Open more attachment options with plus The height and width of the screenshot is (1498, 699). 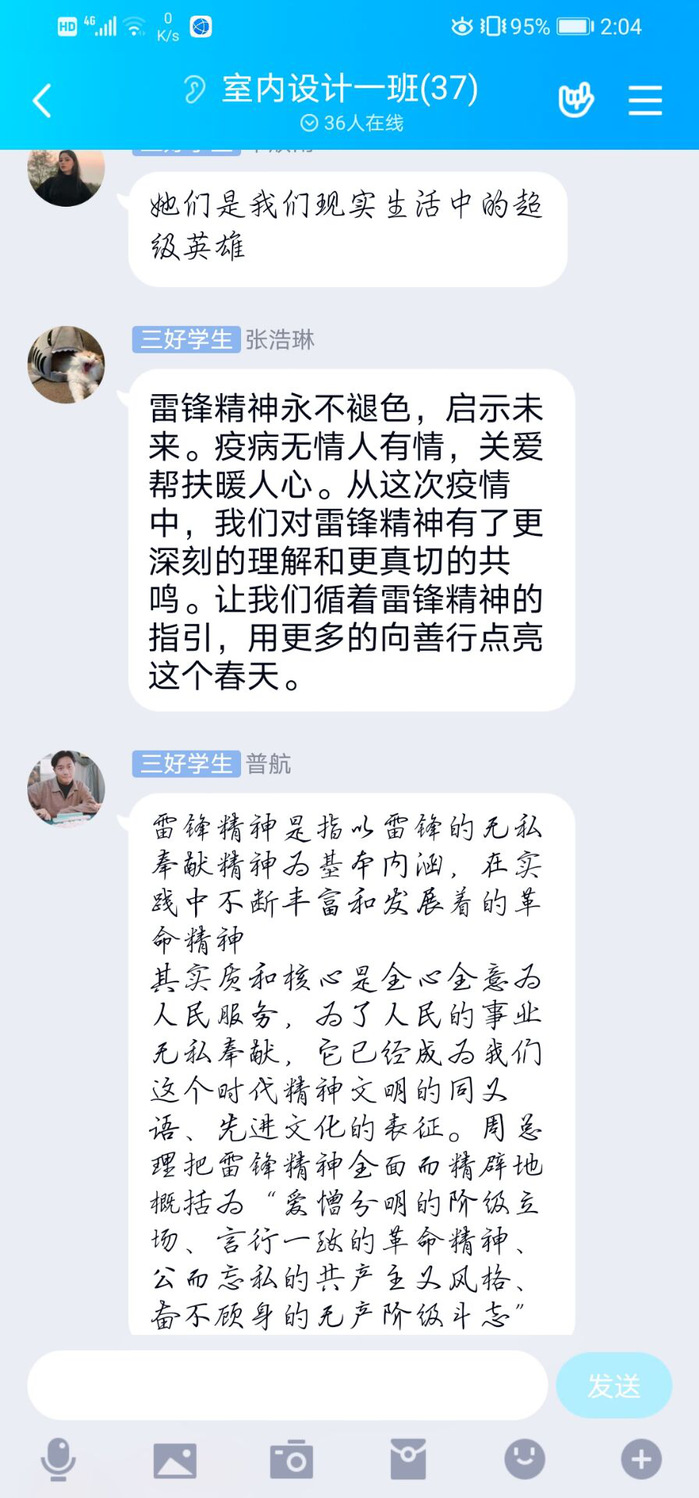point(641,1460)
